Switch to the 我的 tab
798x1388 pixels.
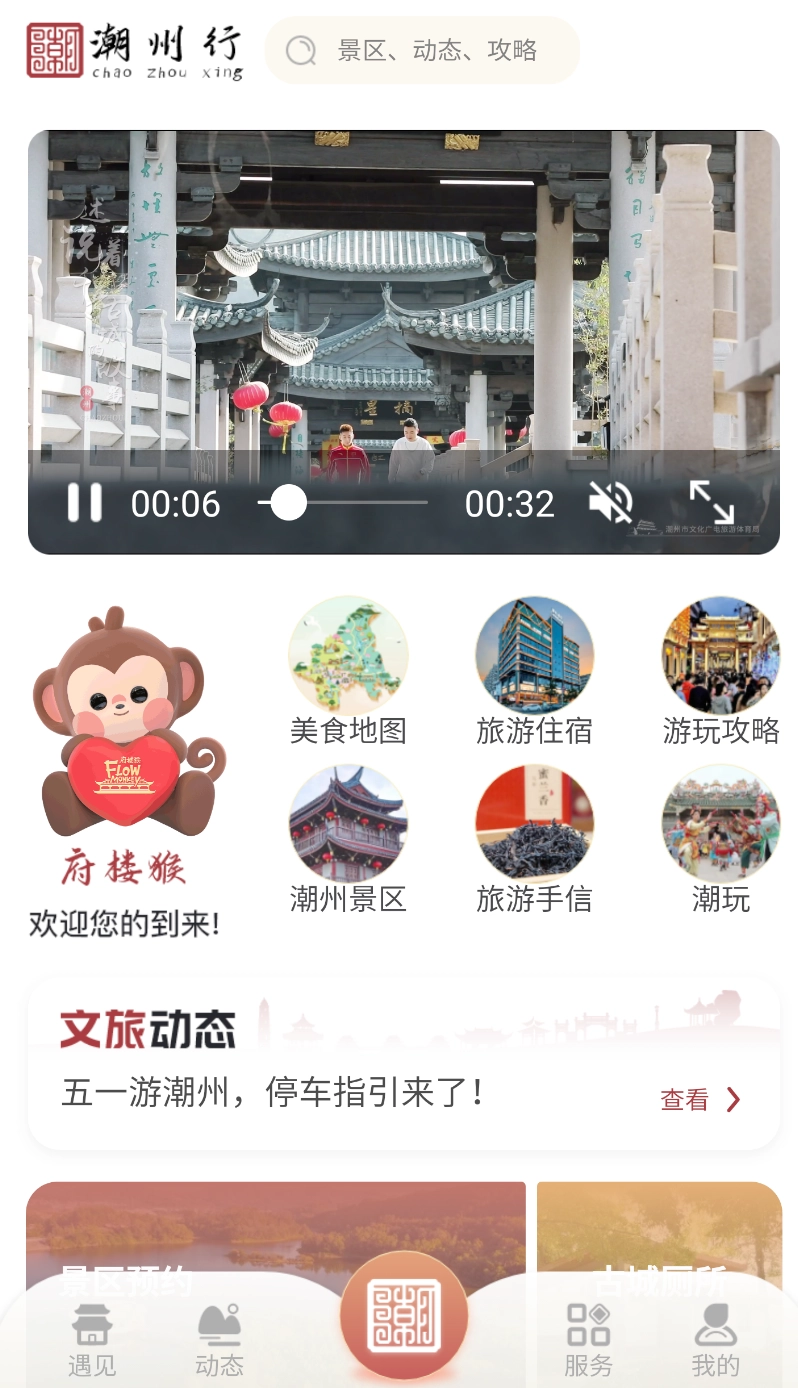click(x=715, y=1340)
